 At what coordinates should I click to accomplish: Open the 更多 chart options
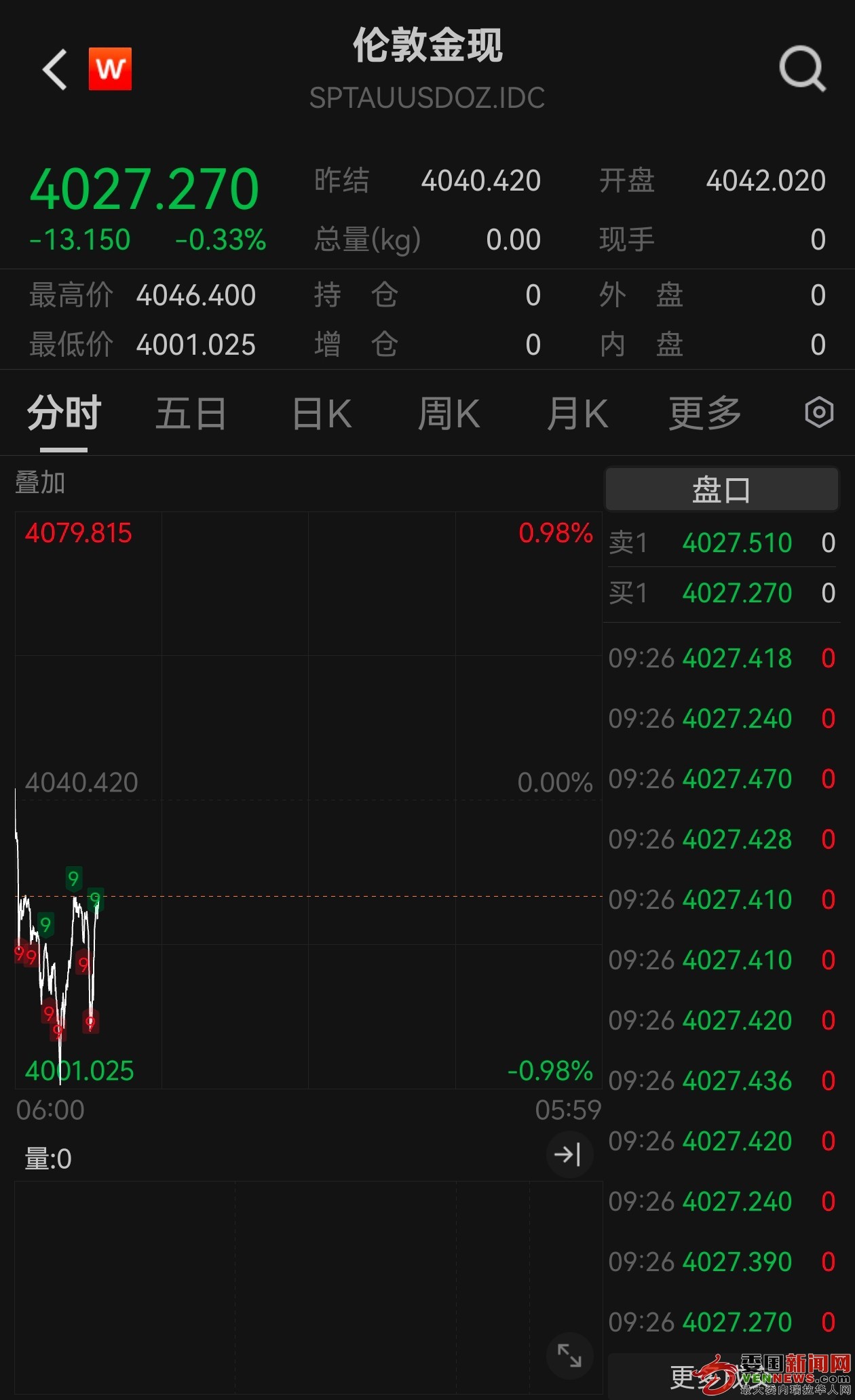pyautogui.click(x=705, y=414)
